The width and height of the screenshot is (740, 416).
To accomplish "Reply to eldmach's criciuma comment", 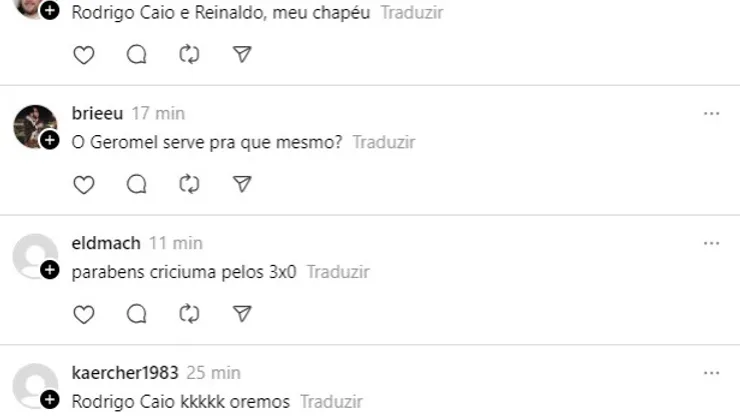I will point(137,314).
